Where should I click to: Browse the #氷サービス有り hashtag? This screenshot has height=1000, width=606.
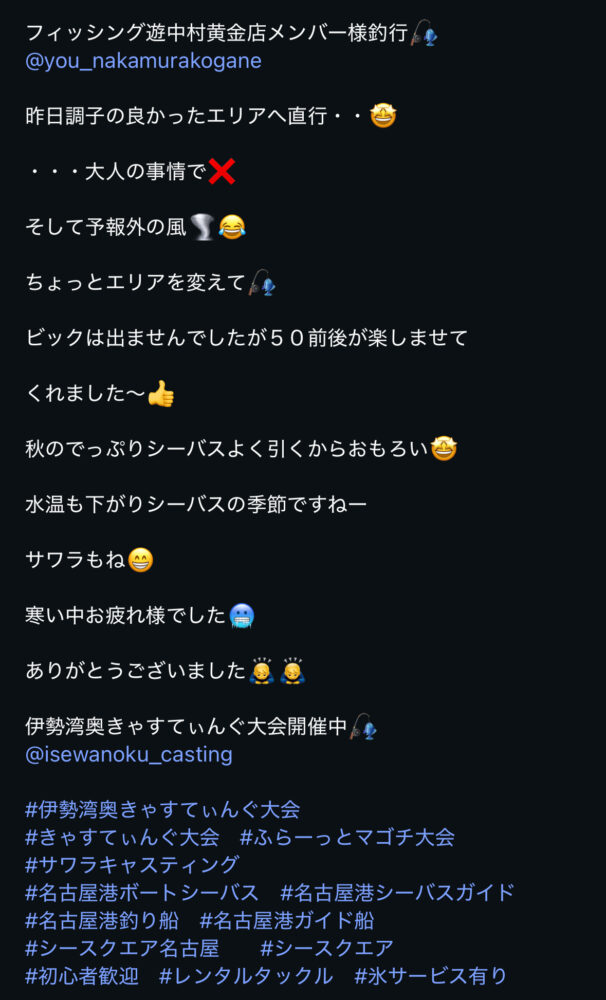coord(430,976)
